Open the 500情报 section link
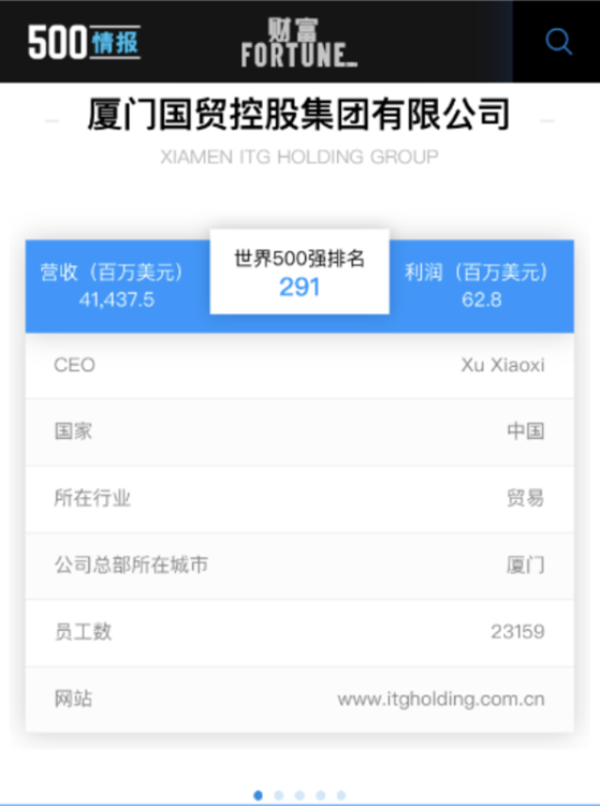This screenshot has height=806, width=600. click(x=84, y=43)
